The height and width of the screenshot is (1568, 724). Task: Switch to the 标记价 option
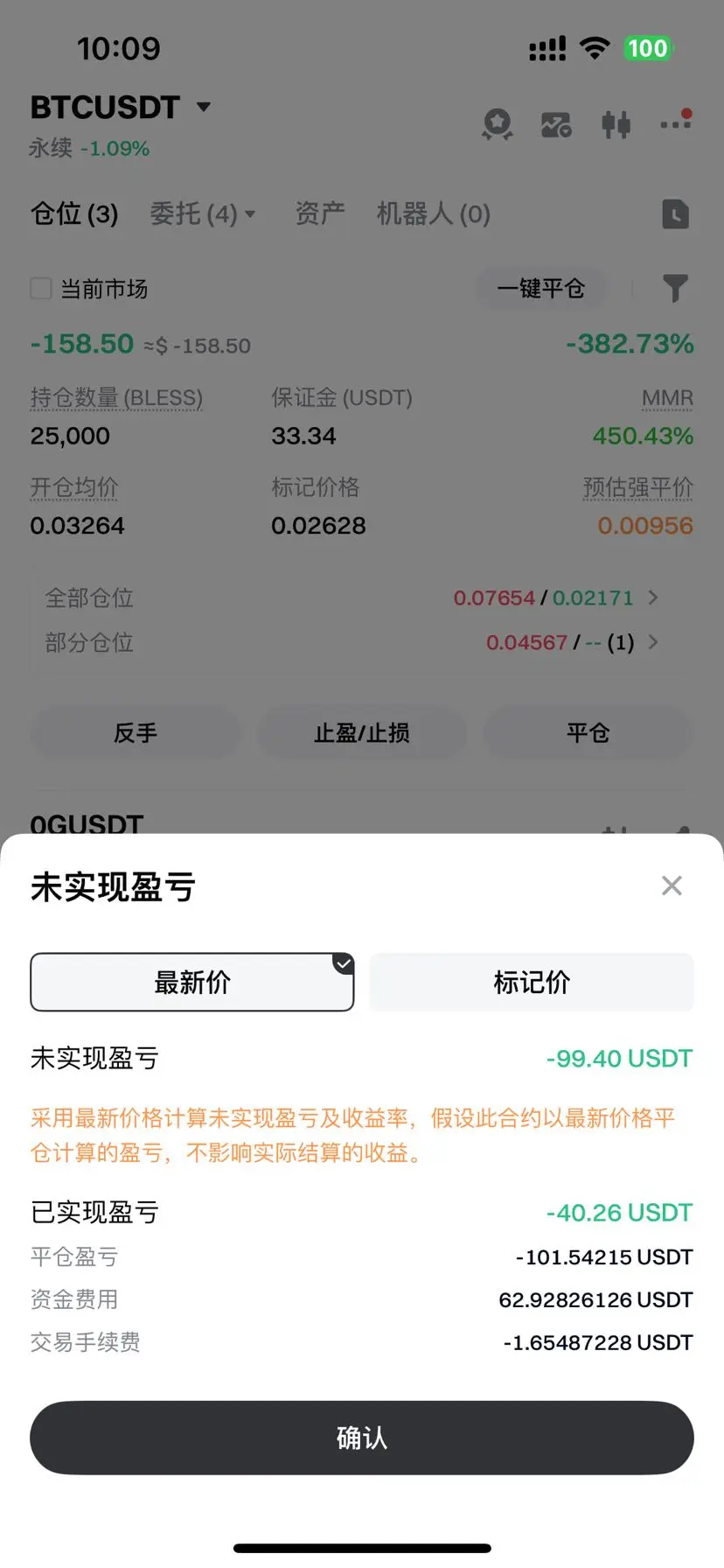point(532,982)
